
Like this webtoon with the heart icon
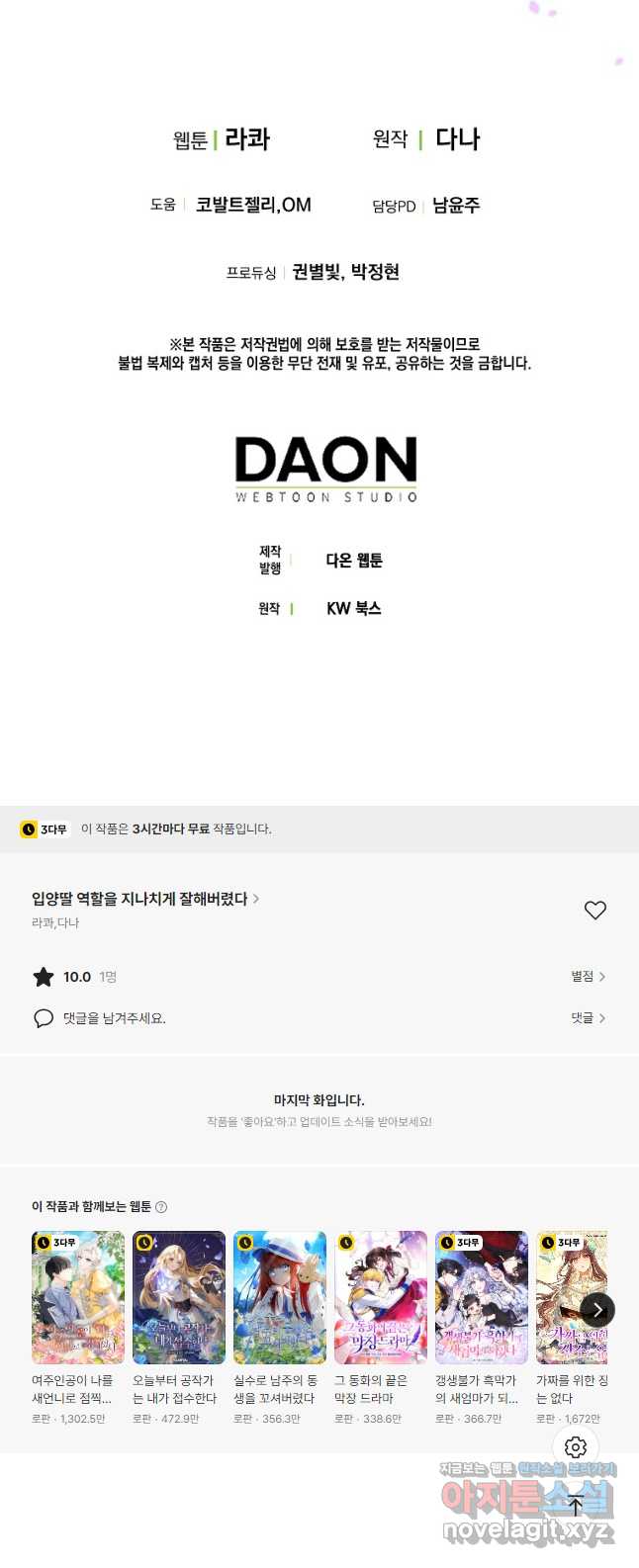click(x=594, y=911)
